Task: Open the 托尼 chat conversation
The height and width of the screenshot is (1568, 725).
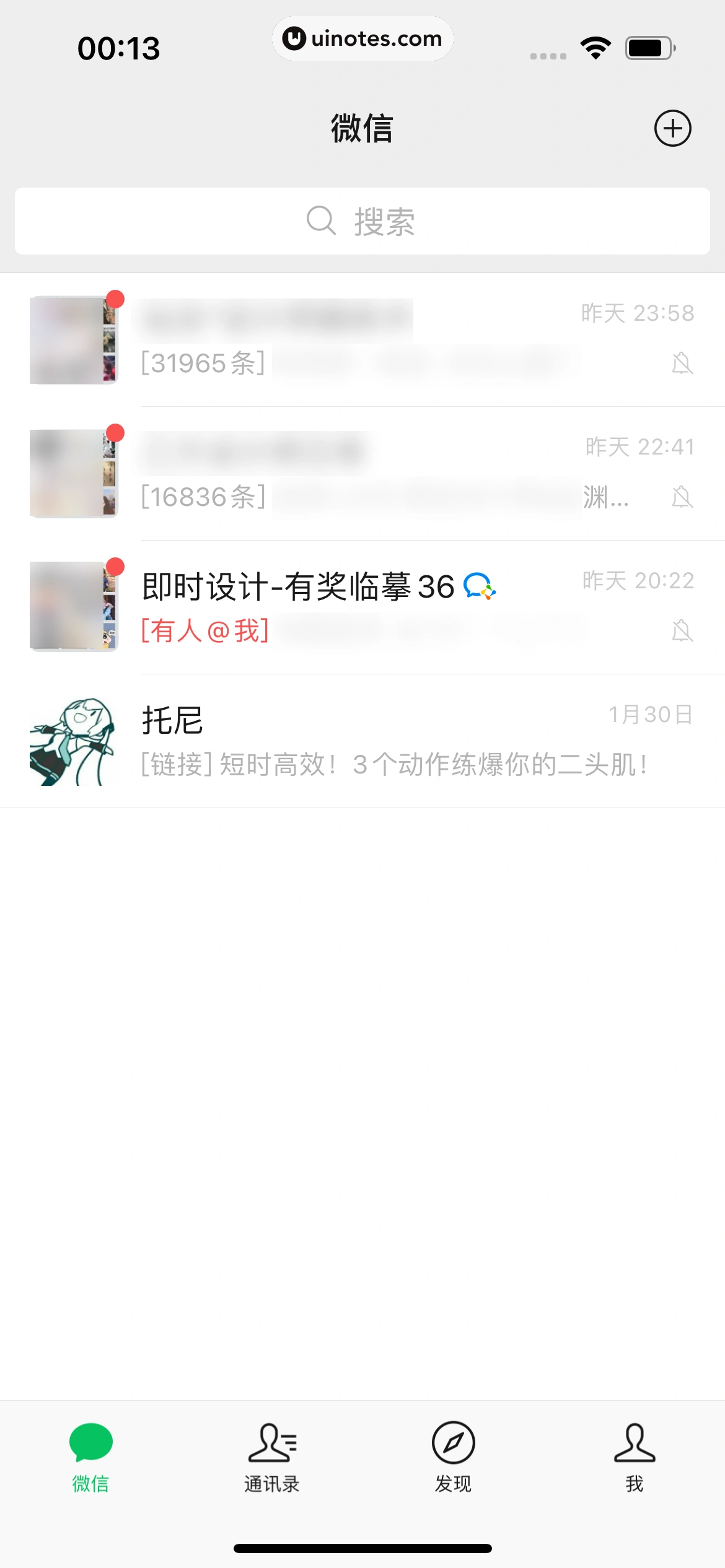Action: point(362,740)
